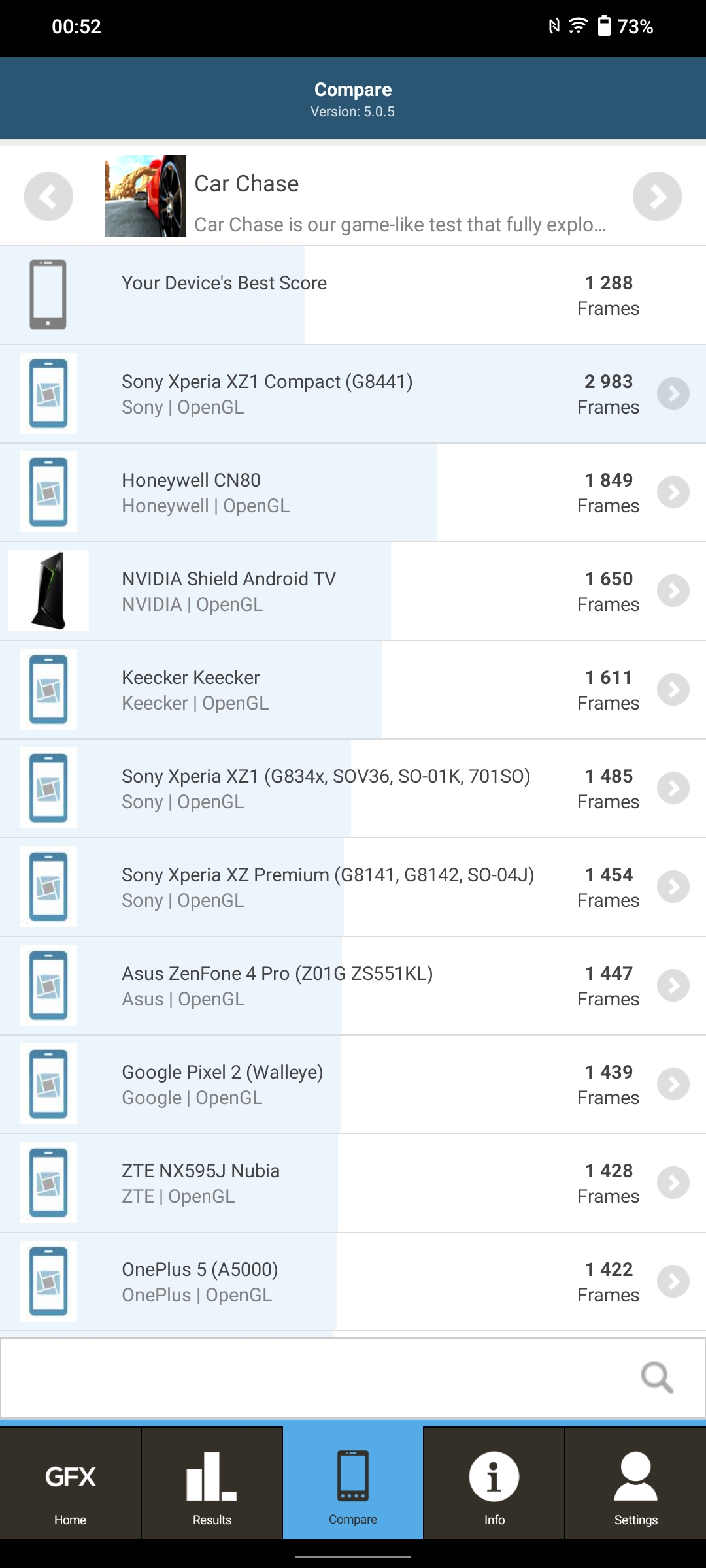Switch to the Results tab

tap(212, 1484)
